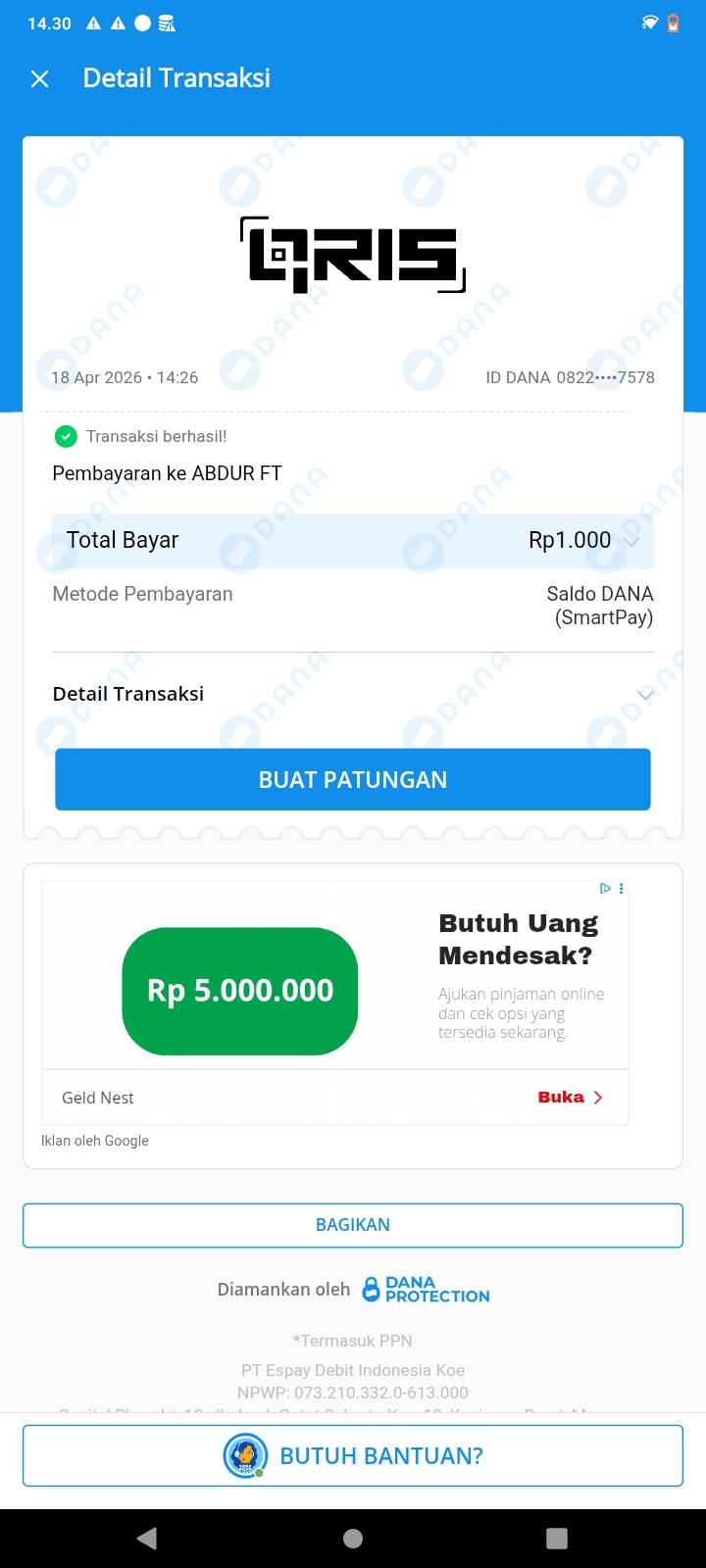Tap Buka on the Geld Nest ad

[x=570, y=1098]
